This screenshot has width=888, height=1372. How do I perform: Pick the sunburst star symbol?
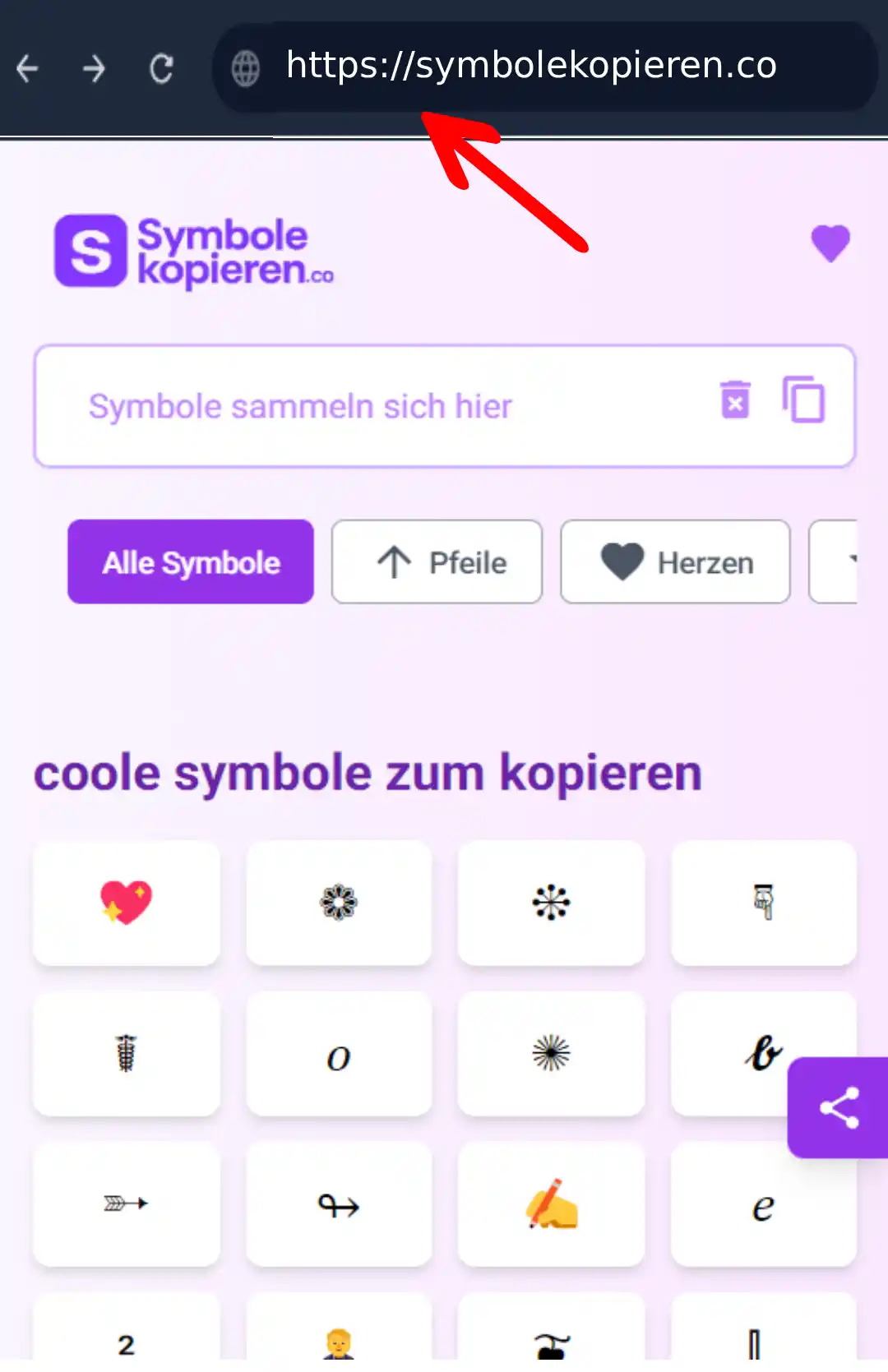click(x=551, y=1054)
